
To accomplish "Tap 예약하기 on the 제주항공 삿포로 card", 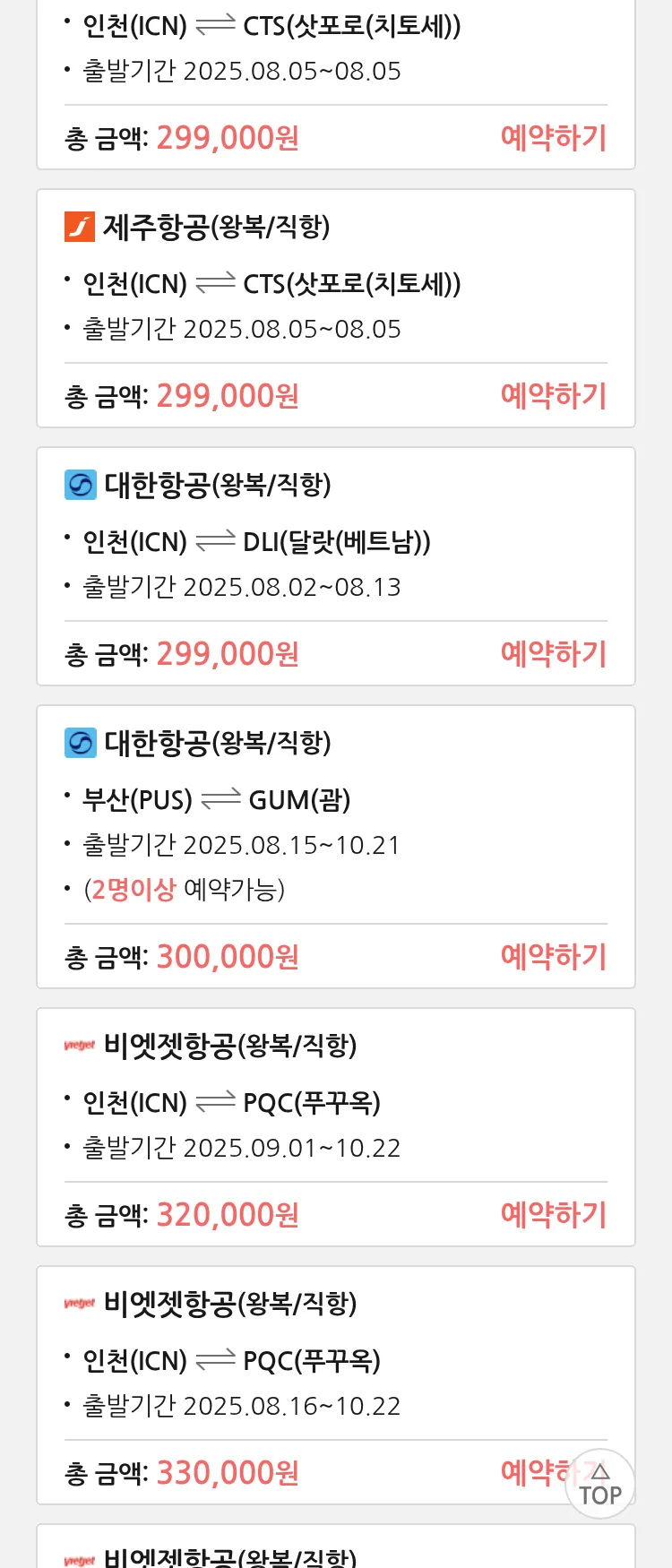I will (553, 395).
